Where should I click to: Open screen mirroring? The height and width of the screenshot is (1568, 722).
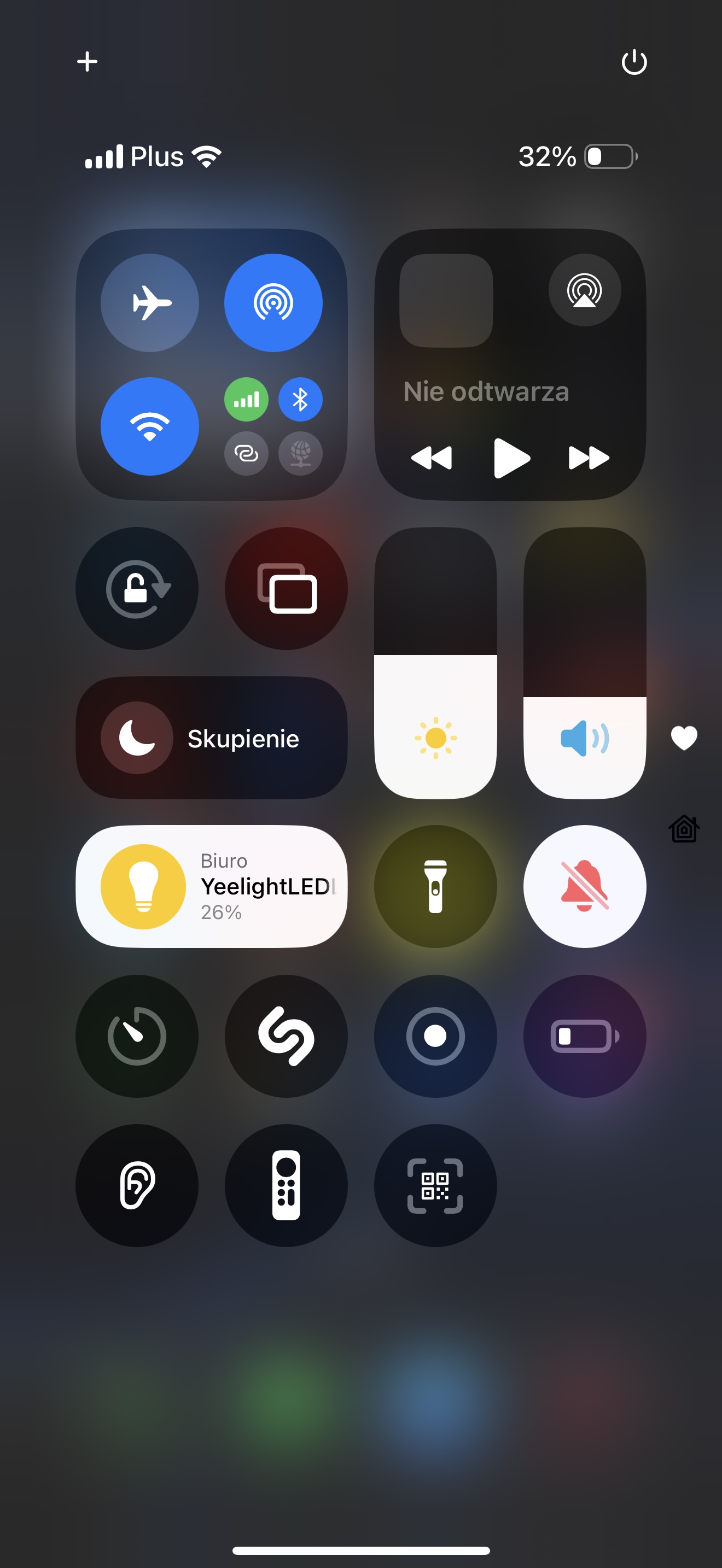coord(286,589)
